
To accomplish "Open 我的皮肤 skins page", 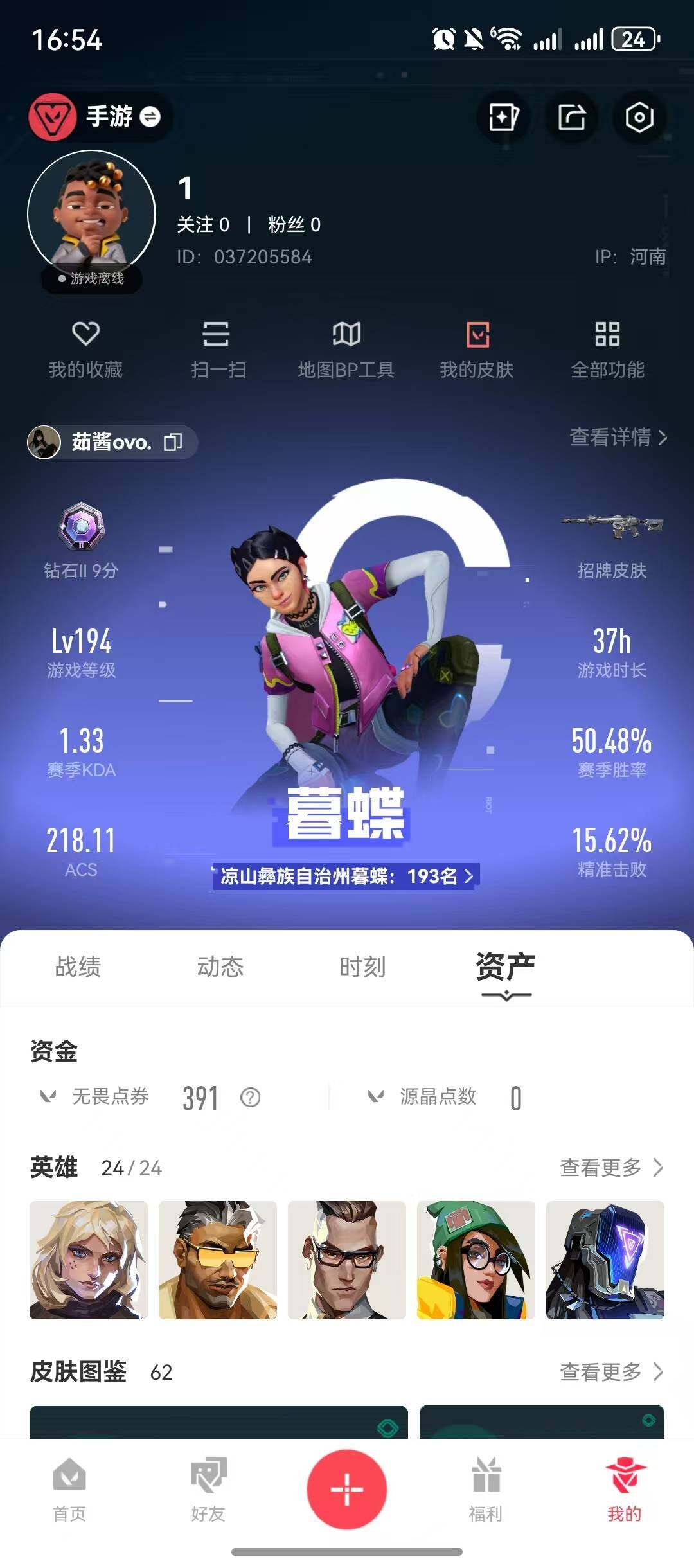I will [477, 350].
